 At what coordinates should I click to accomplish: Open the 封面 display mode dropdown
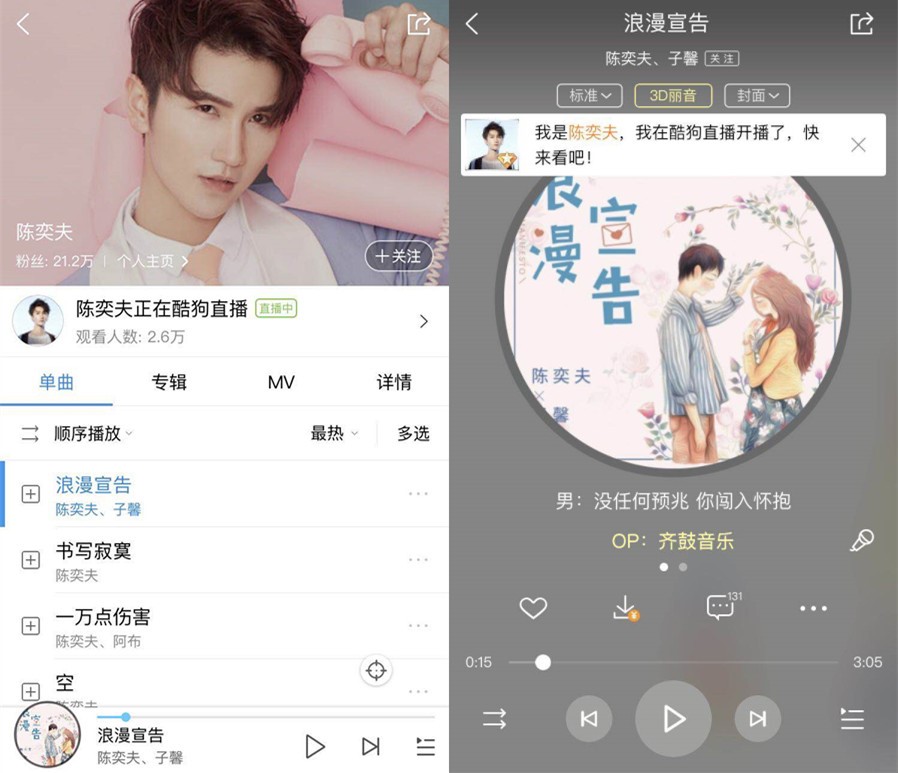coord(757,95)
